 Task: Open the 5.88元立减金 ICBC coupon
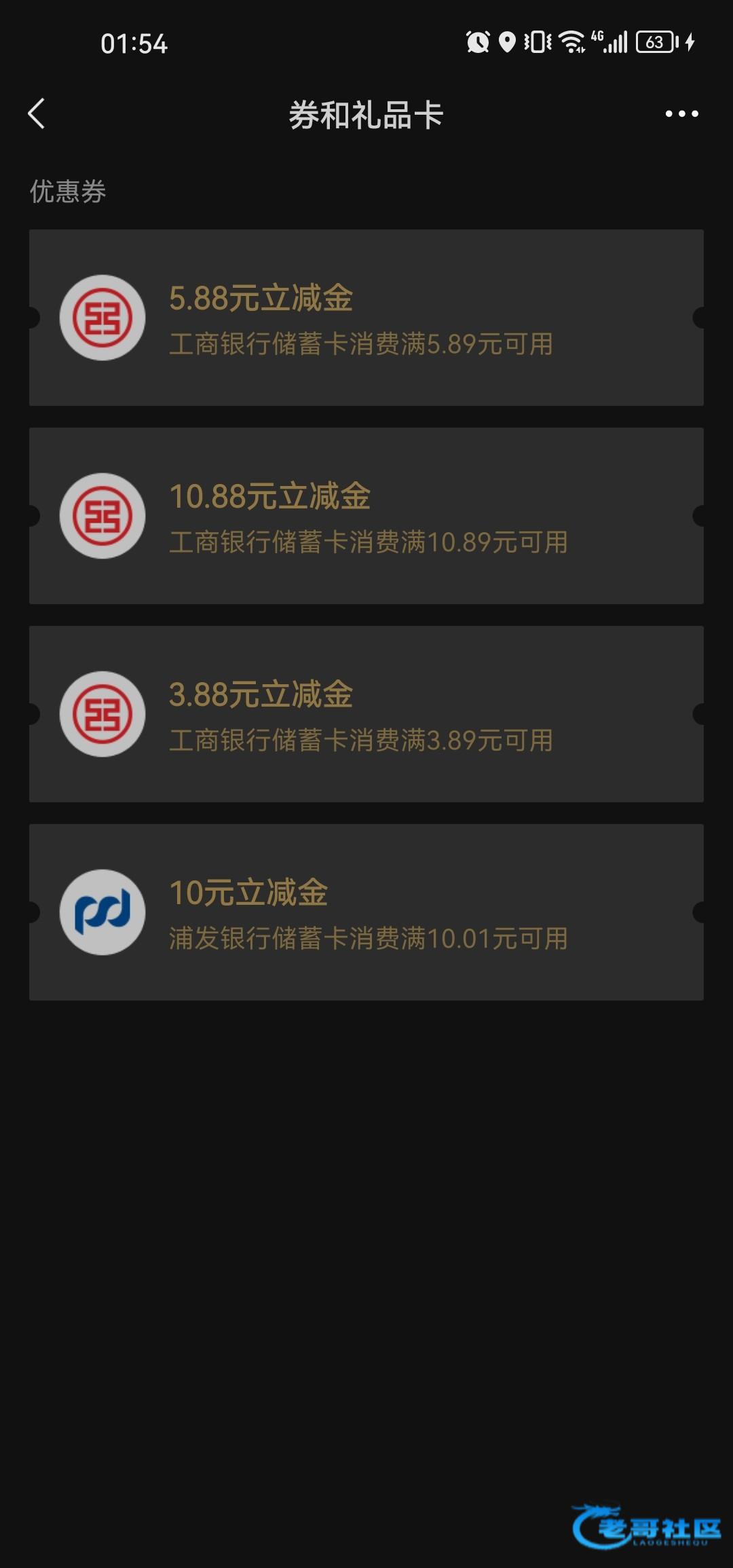(366, 318)
